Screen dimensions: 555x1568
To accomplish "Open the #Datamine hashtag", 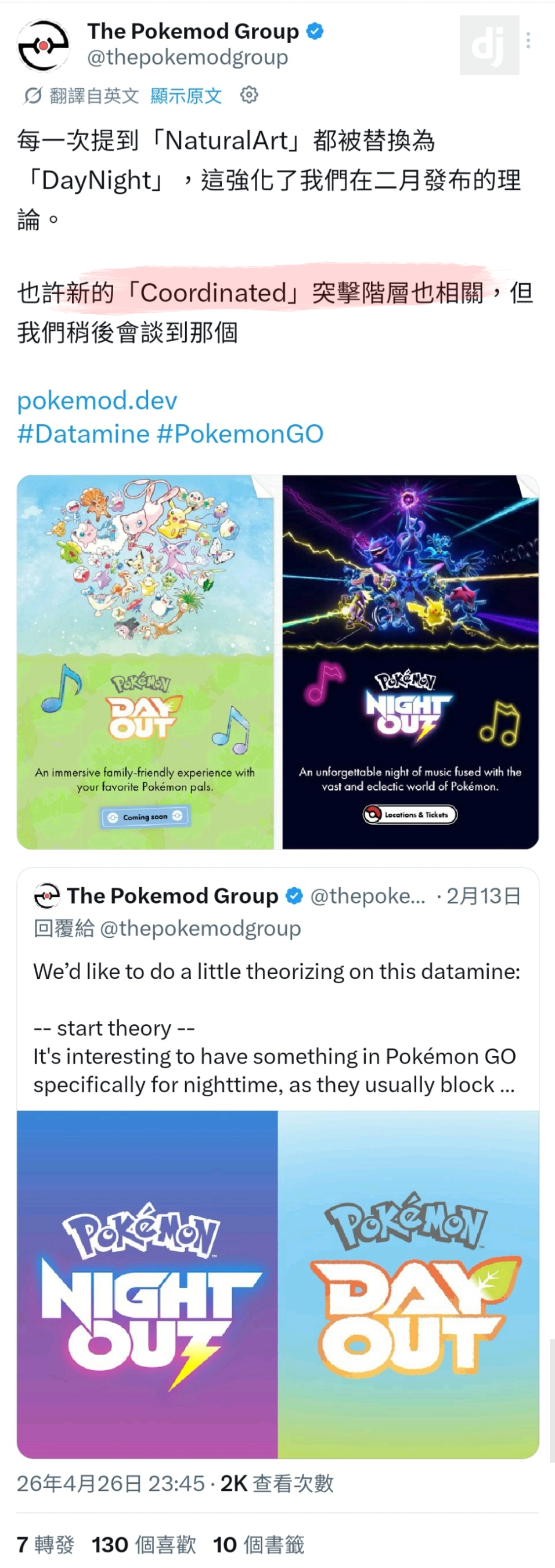I will coord(83,434).
